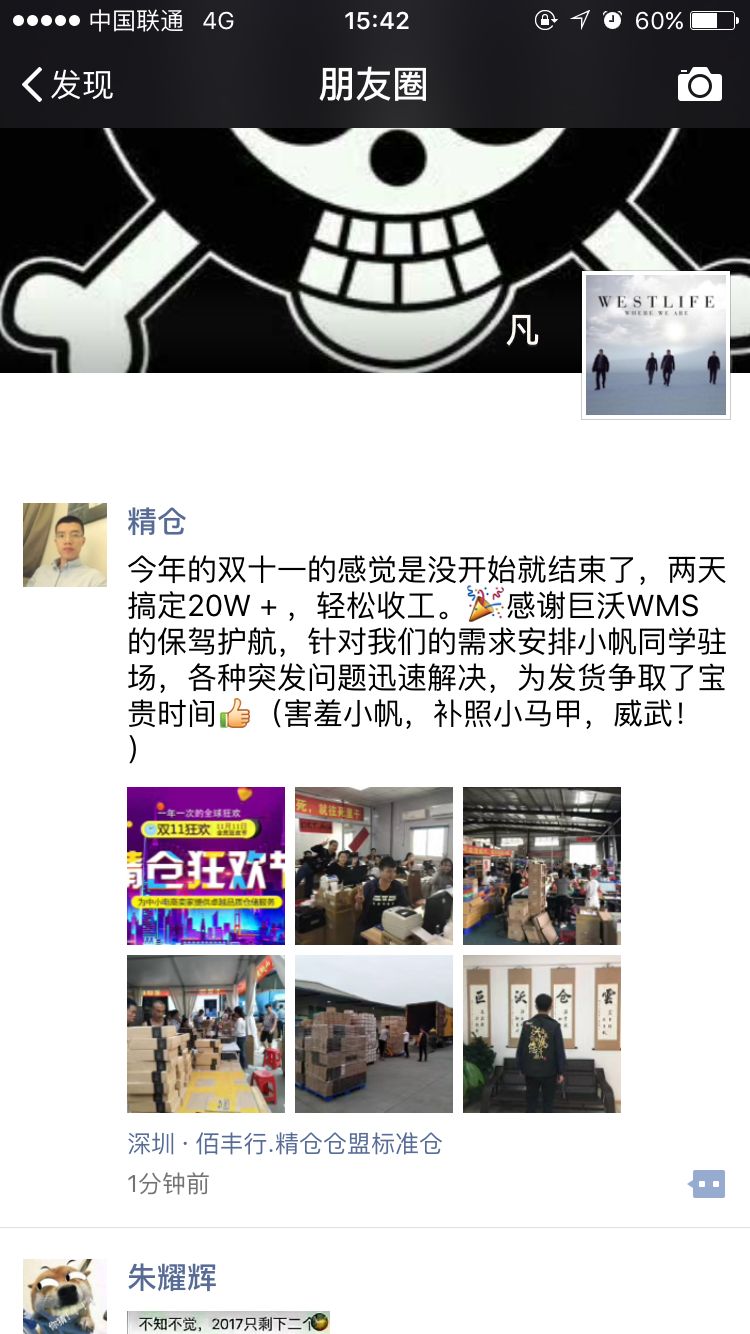The height and width of the screenshot is (1334, 750).
Task: Open 朱耀辉's avatar
Action: [x=65, y=1296]
